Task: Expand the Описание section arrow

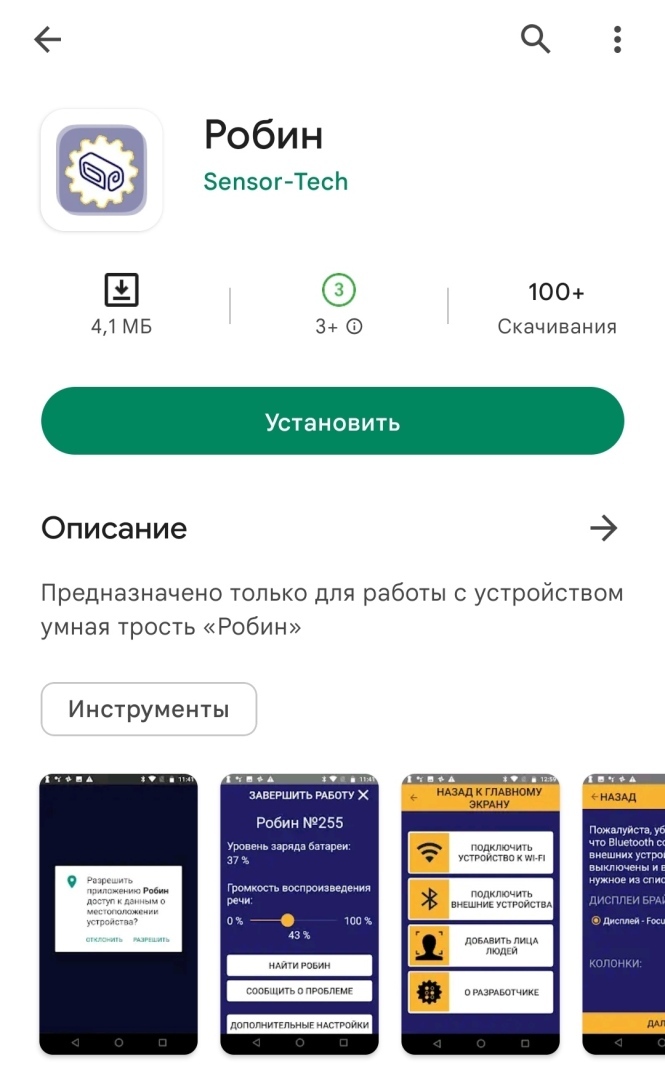Action: click(x=603, y=528)
